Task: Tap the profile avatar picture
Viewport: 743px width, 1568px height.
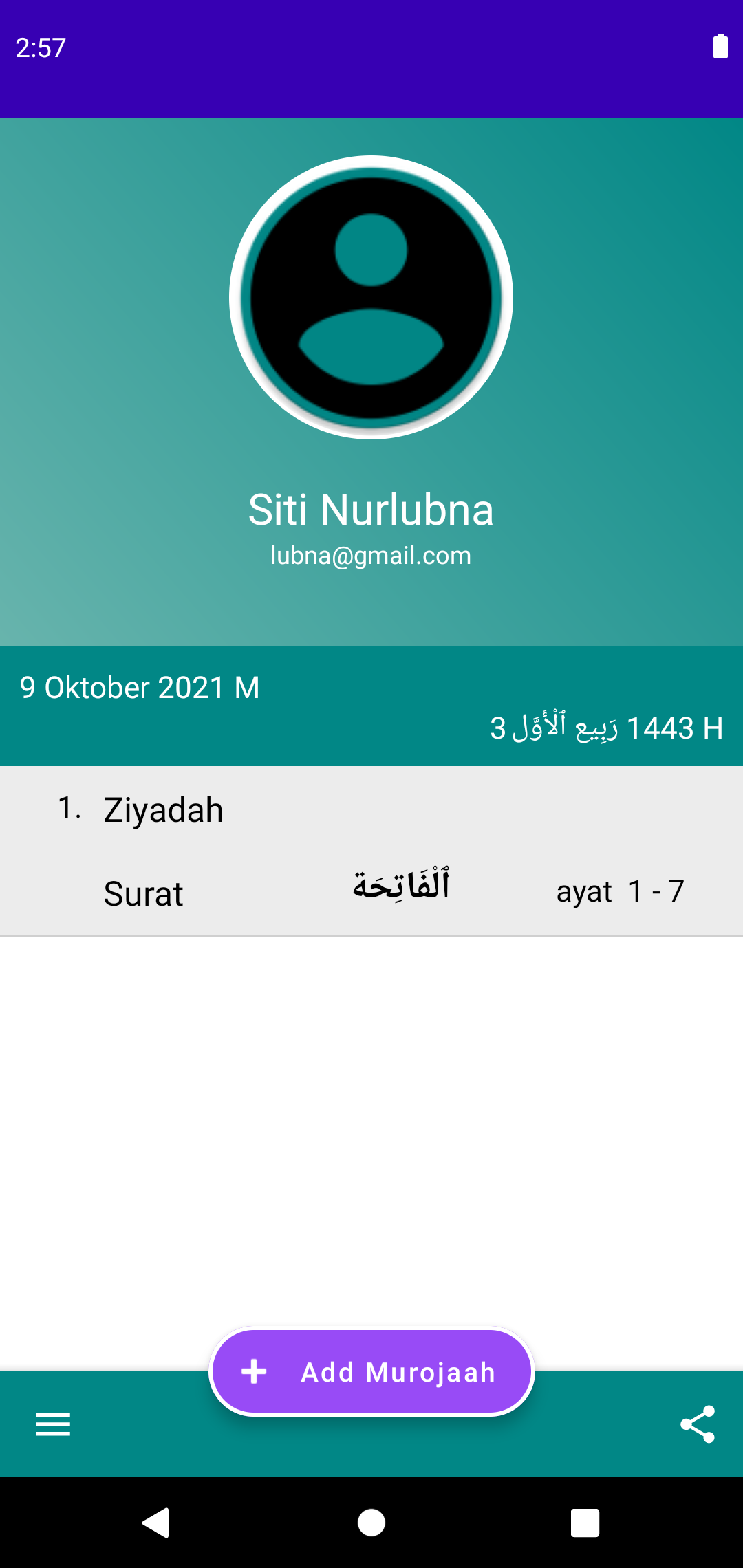Action: 371,297
